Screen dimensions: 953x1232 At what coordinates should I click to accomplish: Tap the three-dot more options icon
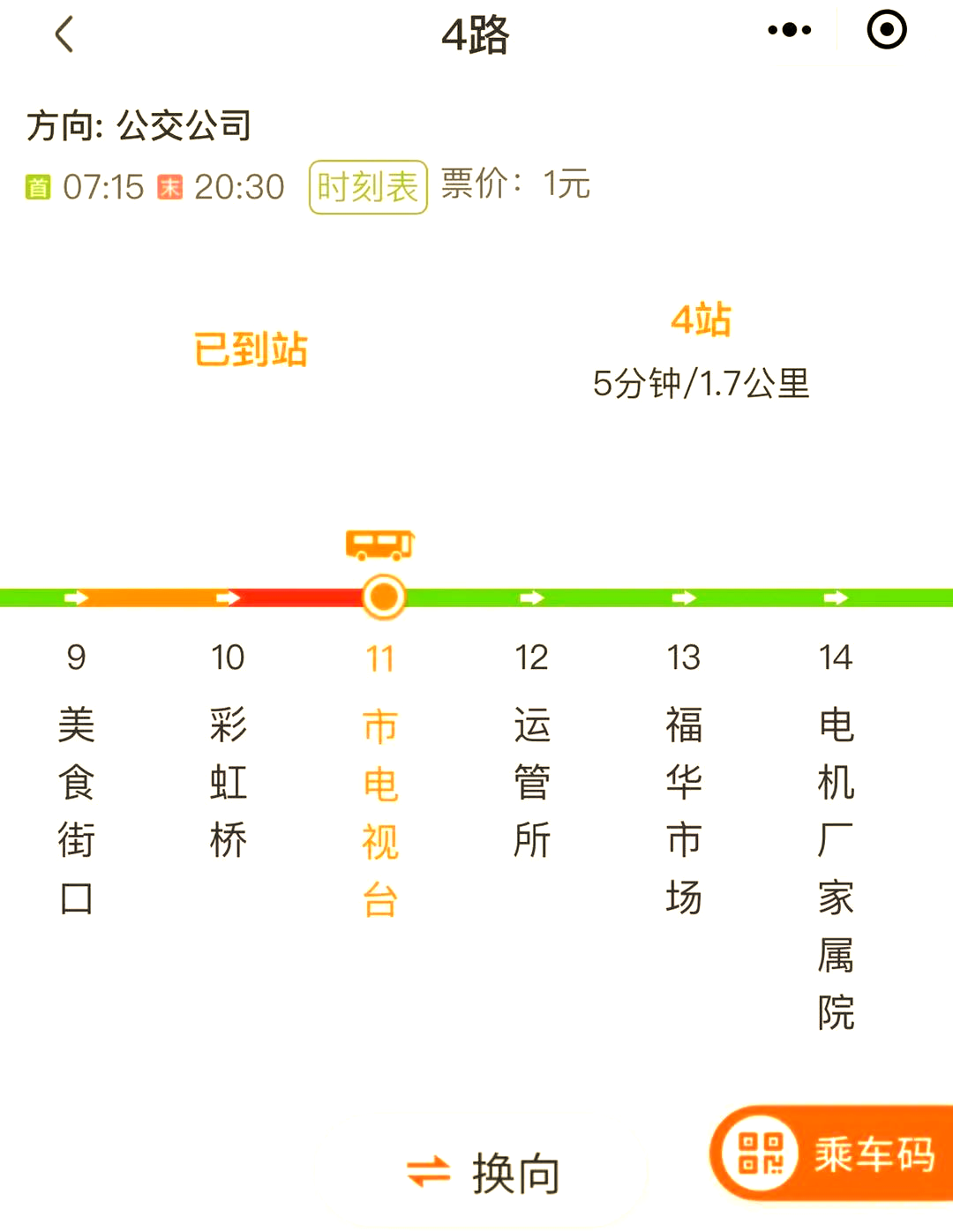pos(788,29)
